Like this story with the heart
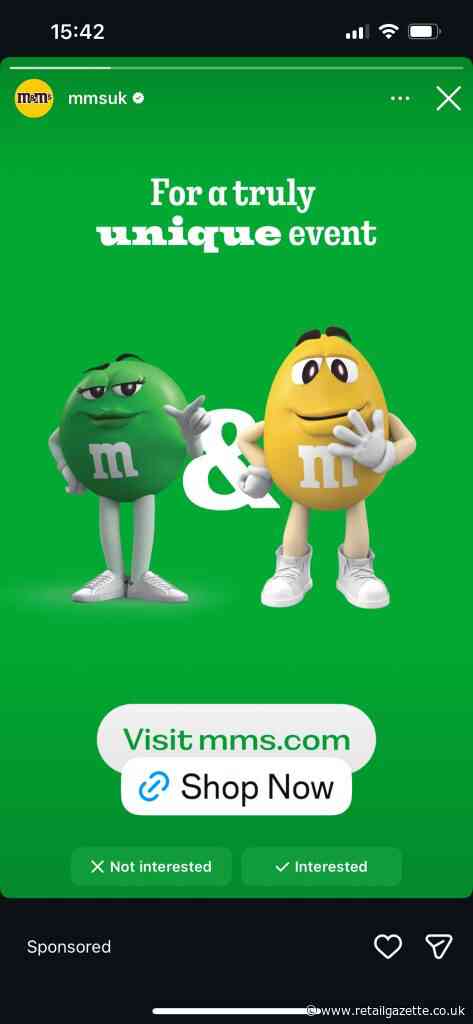Viewport: 473px width, 1024px height. [387, 946]
